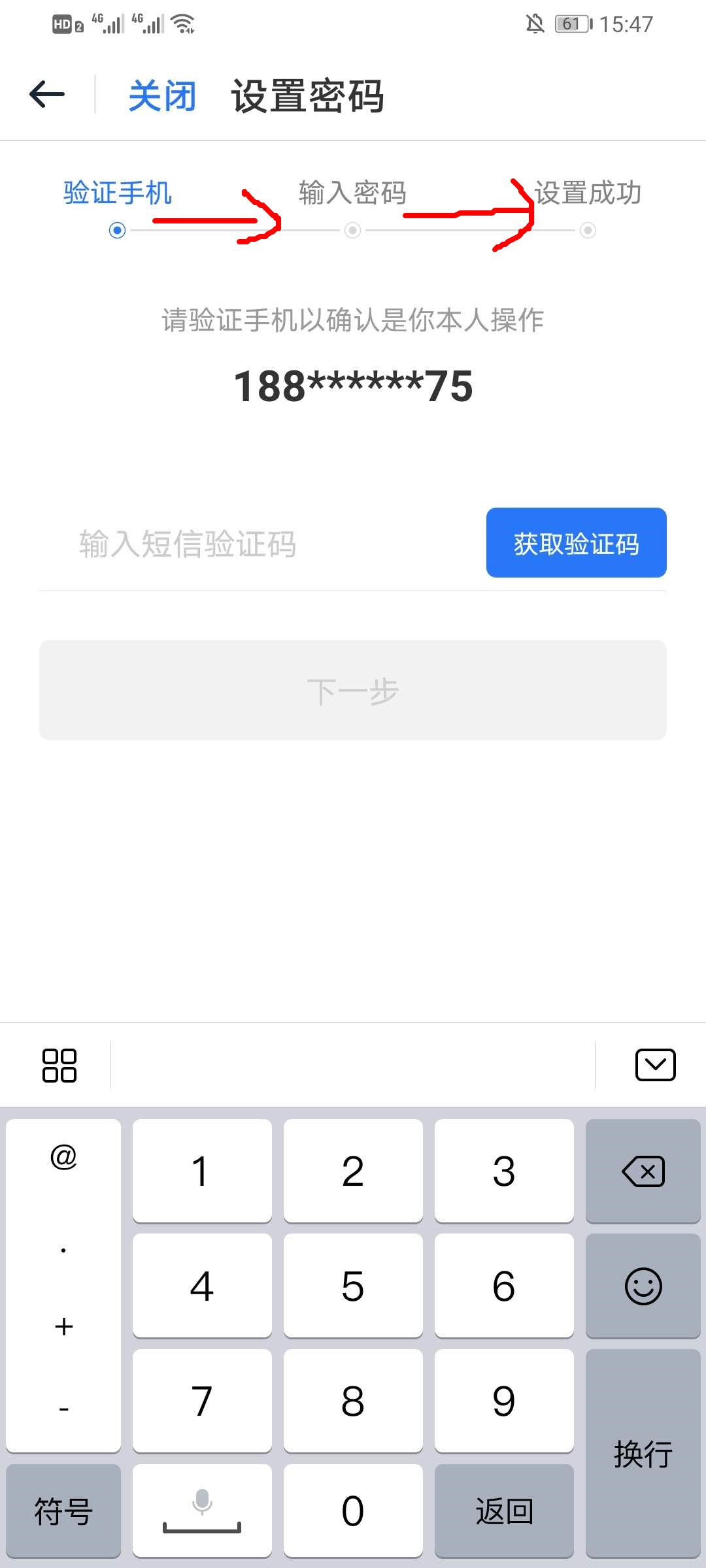
Task: Tap the 返回 key on the keyboard
Action: click(x=504, y=1511)
